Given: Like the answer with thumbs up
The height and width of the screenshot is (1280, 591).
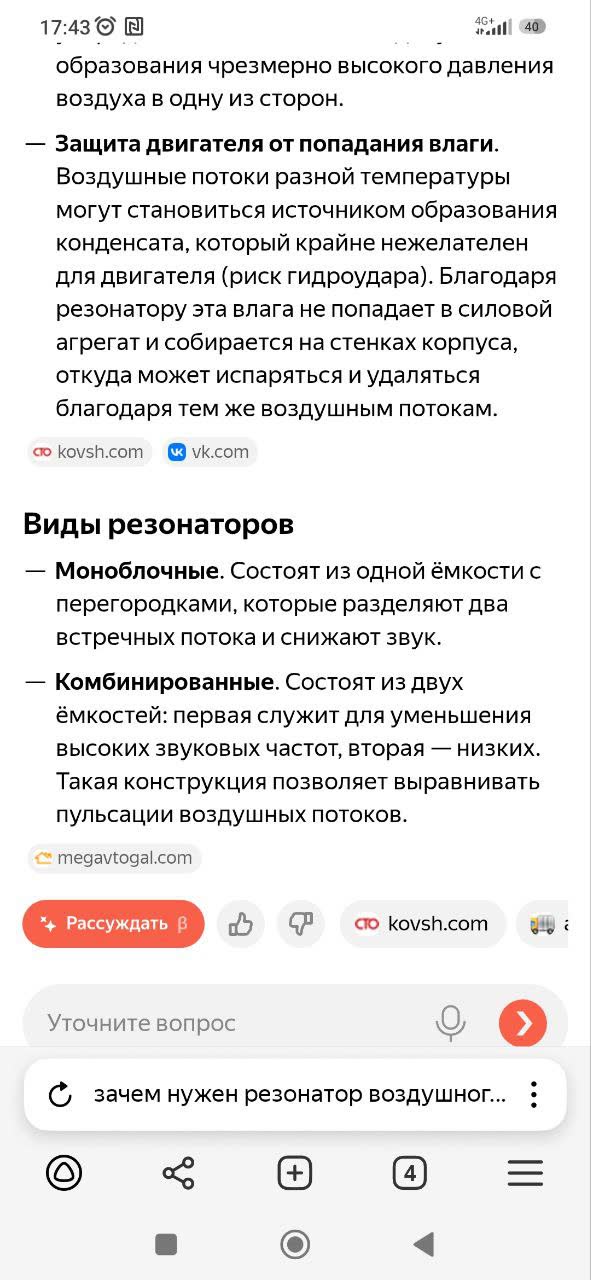Looking at the screenshot, I should (x=241, y=924).
